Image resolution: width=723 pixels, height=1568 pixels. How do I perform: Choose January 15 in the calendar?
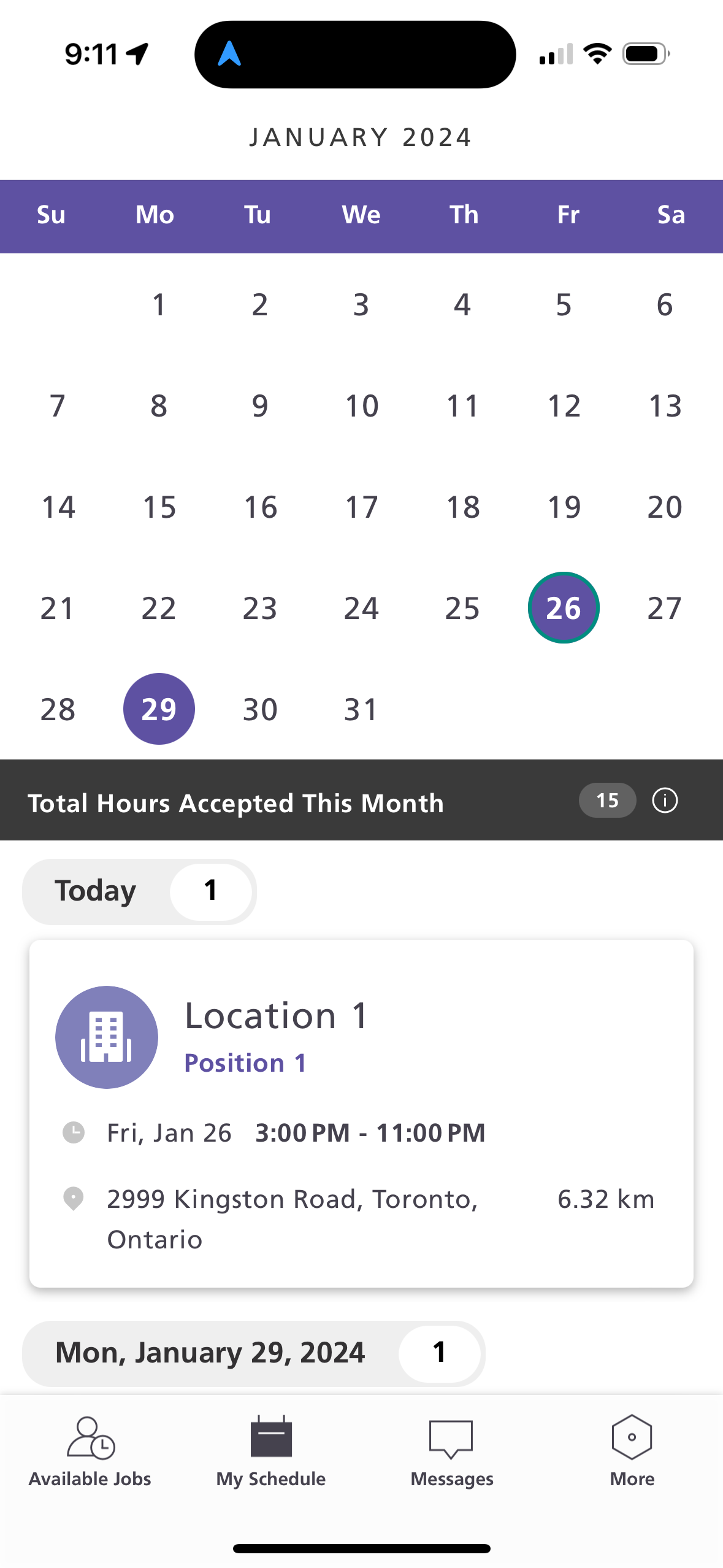tap(159, 507)
